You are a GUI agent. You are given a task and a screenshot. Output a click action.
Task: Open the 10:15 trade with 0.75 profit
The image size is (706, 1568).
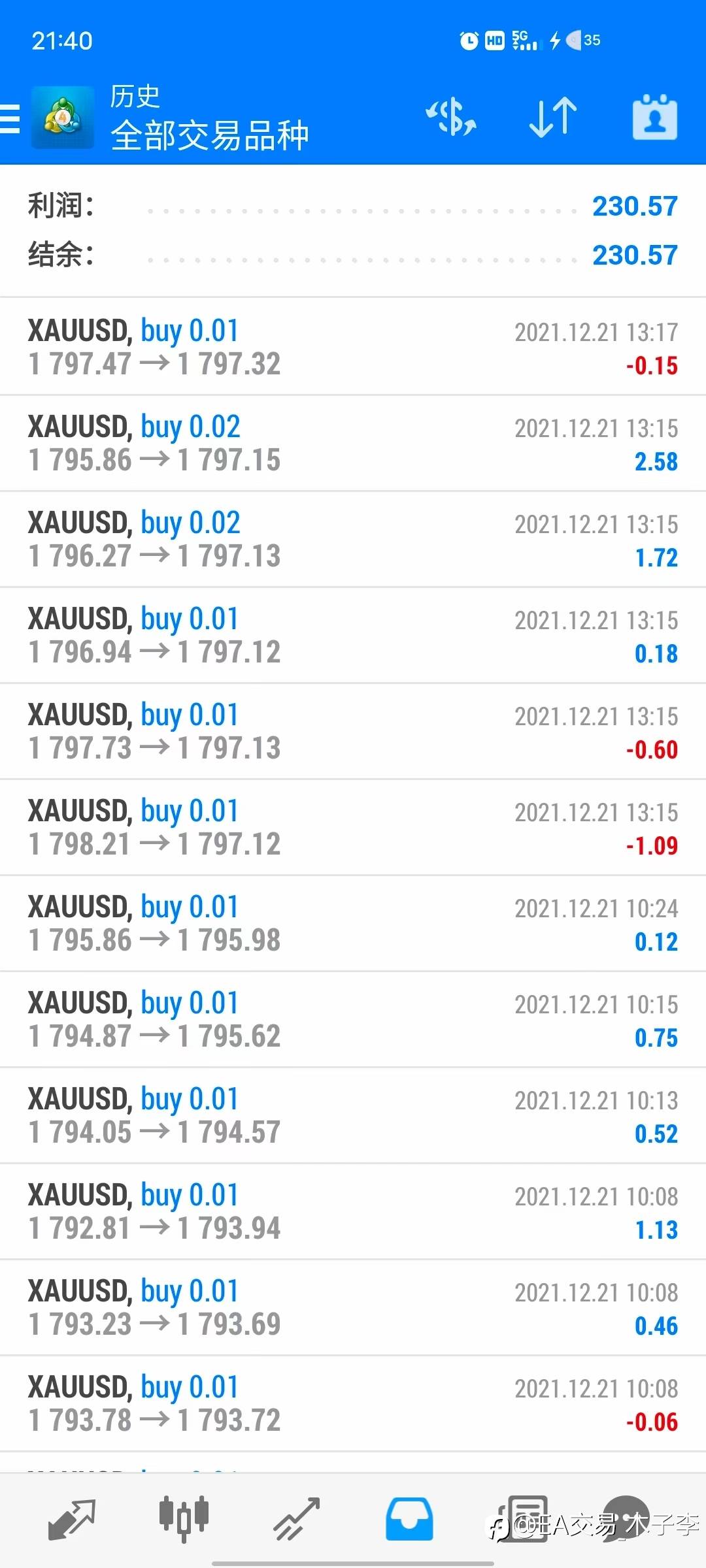(353, 1019)
